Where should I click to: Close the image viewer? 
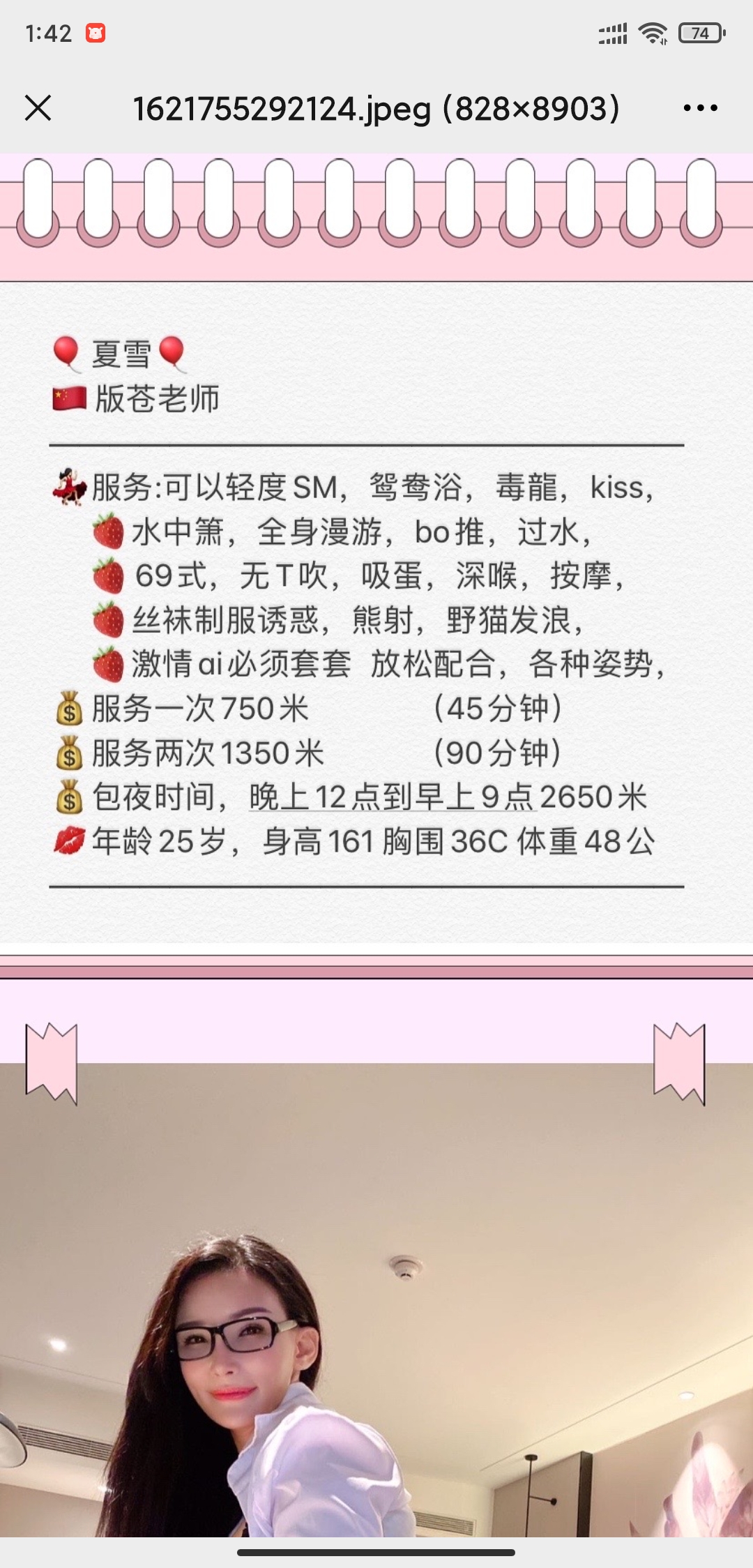coord(38,108)
